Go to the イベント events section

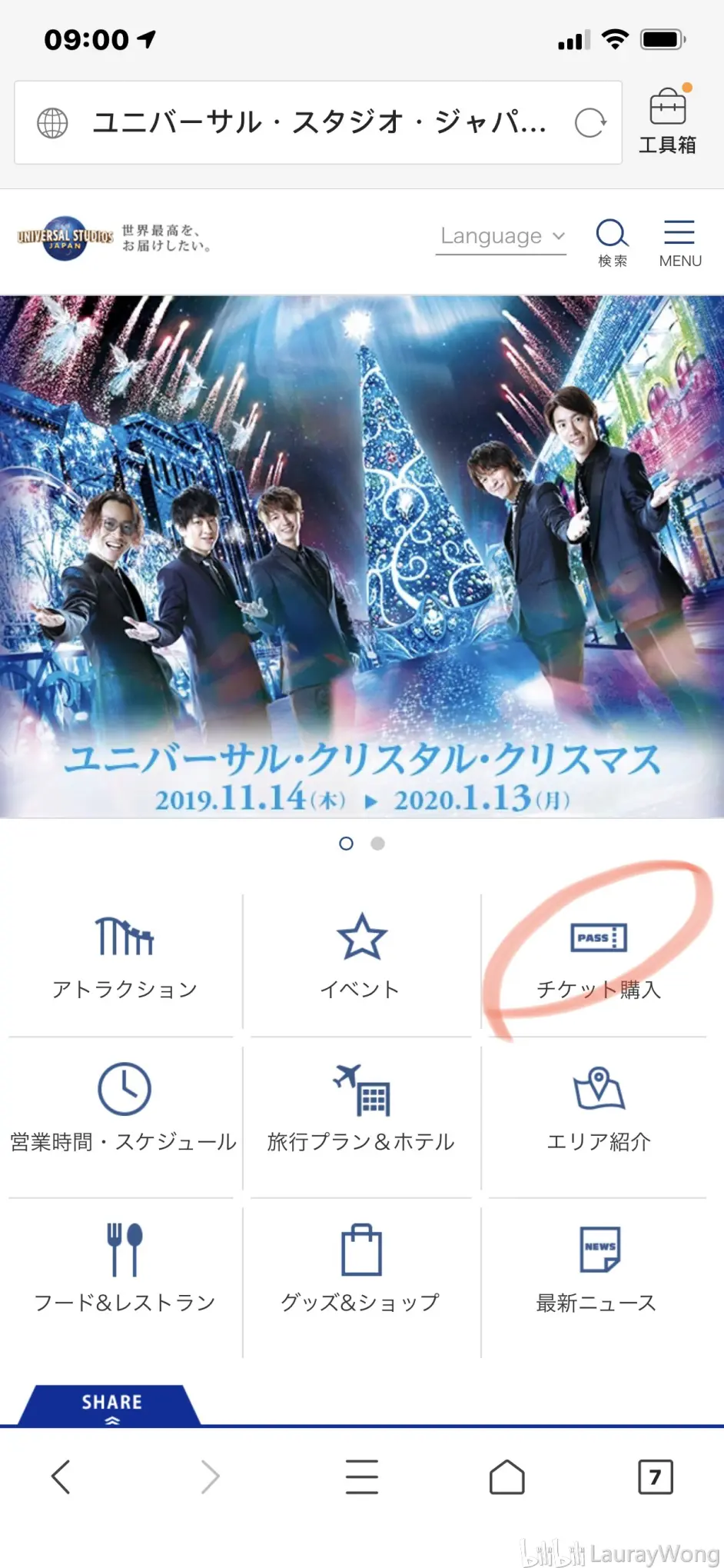tap(361, 958)
